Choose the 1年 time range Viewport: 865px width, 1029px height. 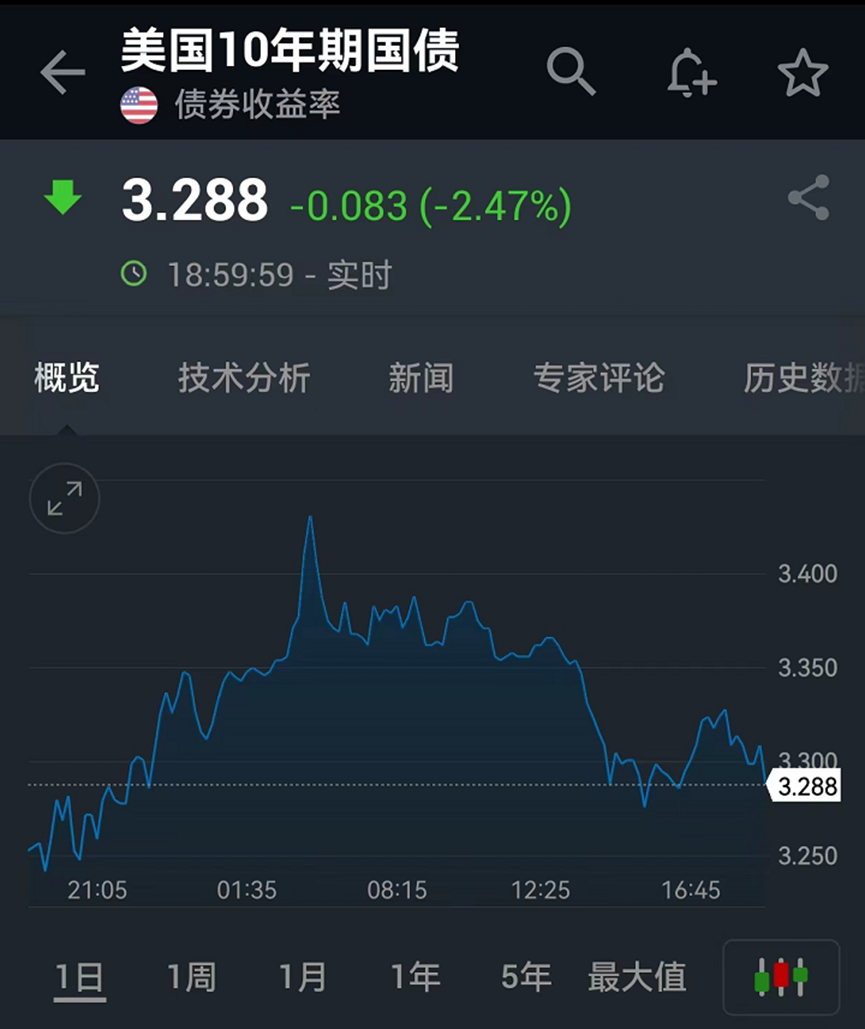click(415, 977)
